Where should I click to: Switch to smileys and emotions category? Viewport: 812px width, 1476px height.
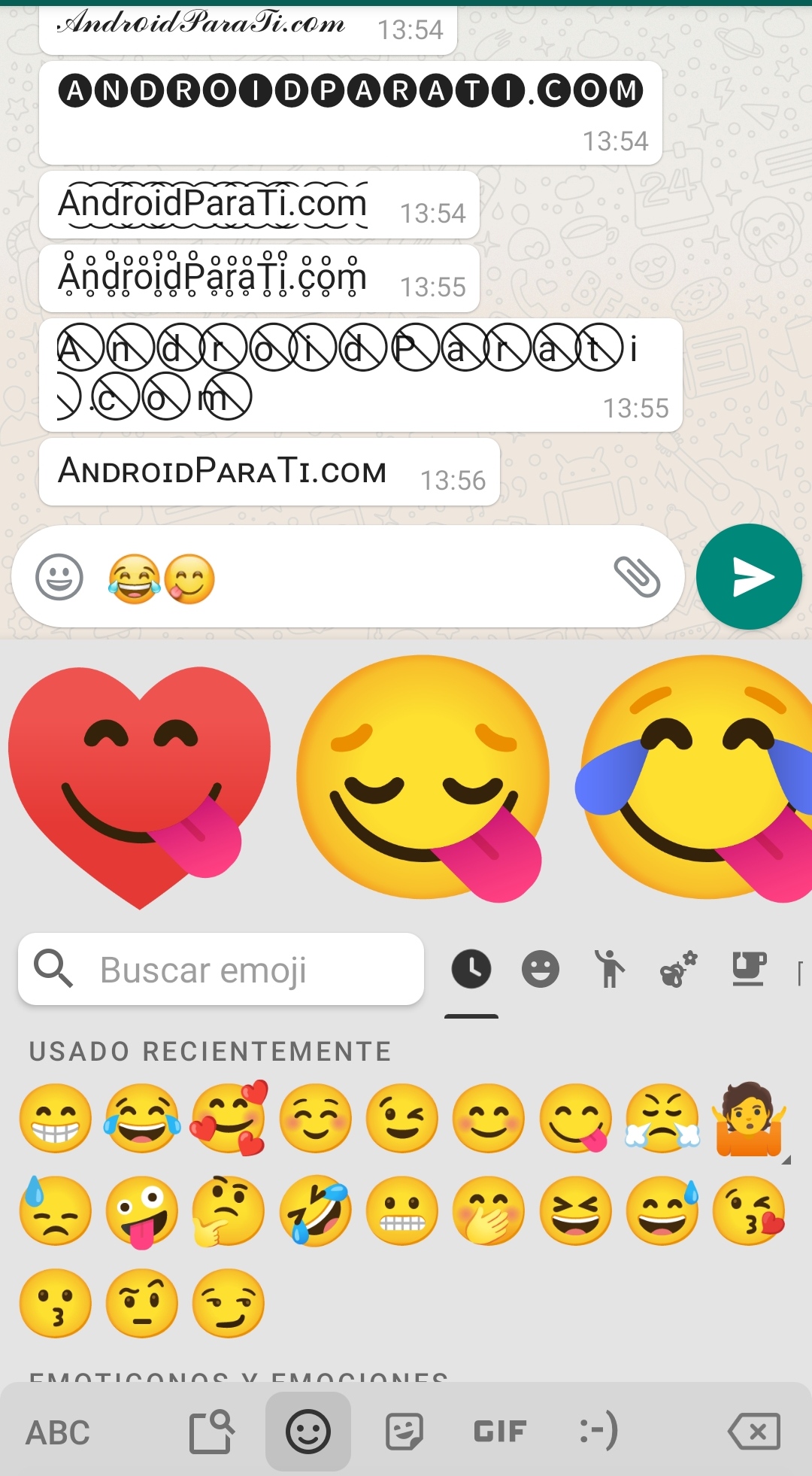click(541, 969)
